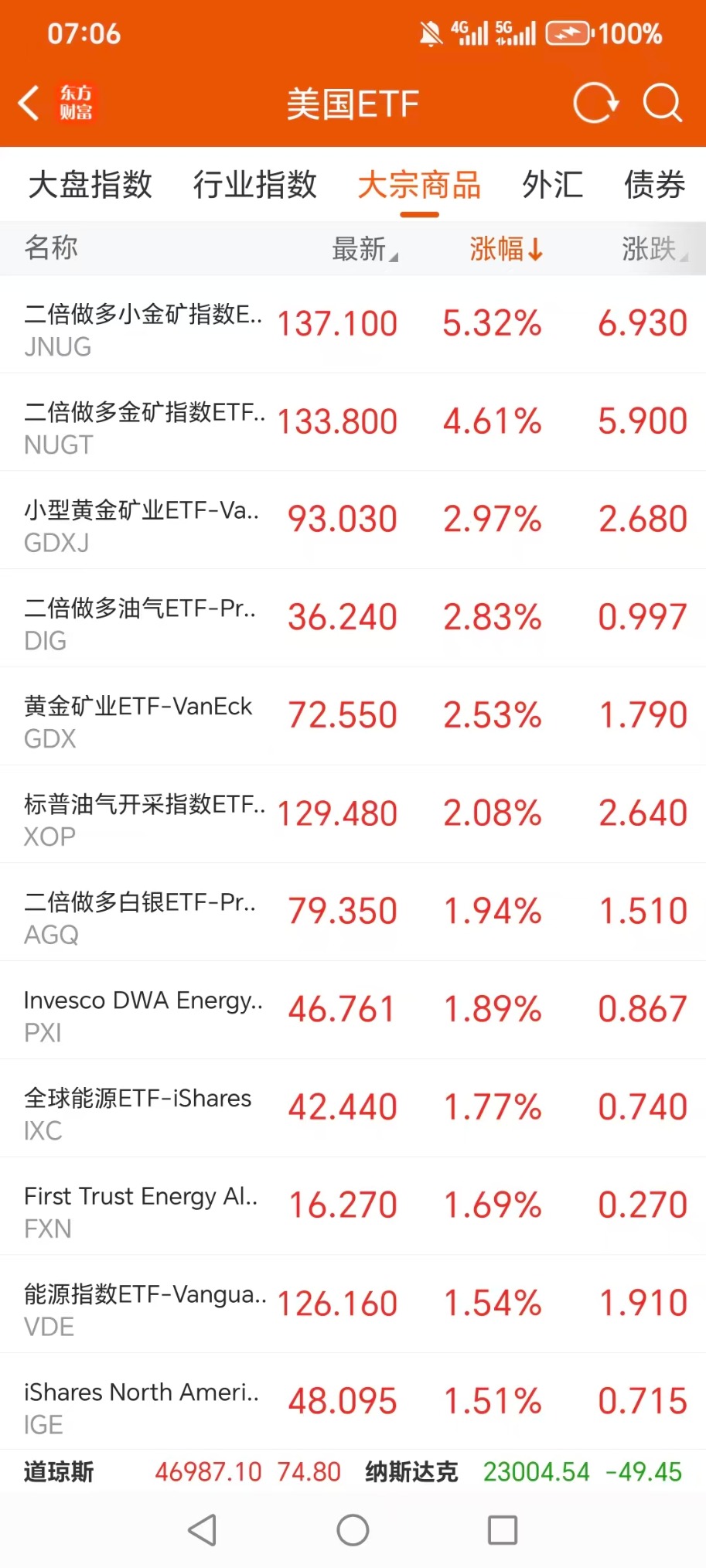Go back using the top-left arrow
Screen dimensions: 706x1568
pyautogui.click(x=29, y=103)
